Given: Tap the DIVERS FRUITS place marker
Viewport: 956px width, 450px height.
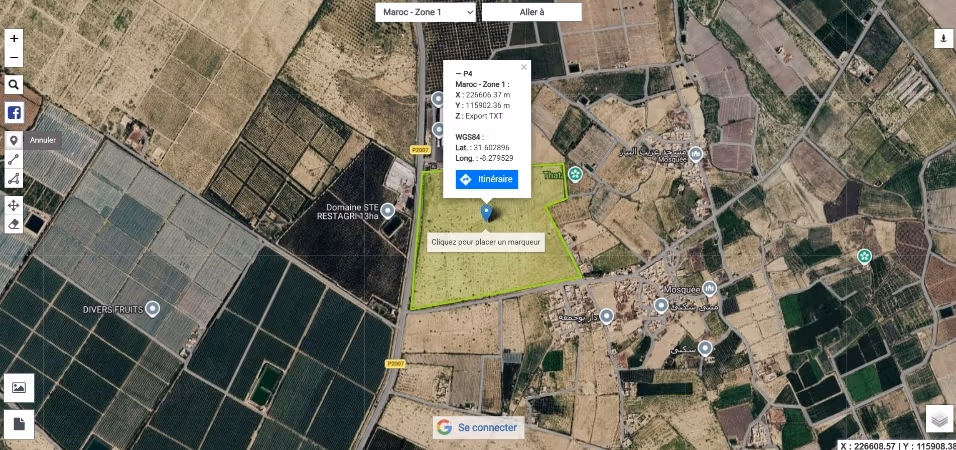Looking at the screenshot, I should pos(152,309).
